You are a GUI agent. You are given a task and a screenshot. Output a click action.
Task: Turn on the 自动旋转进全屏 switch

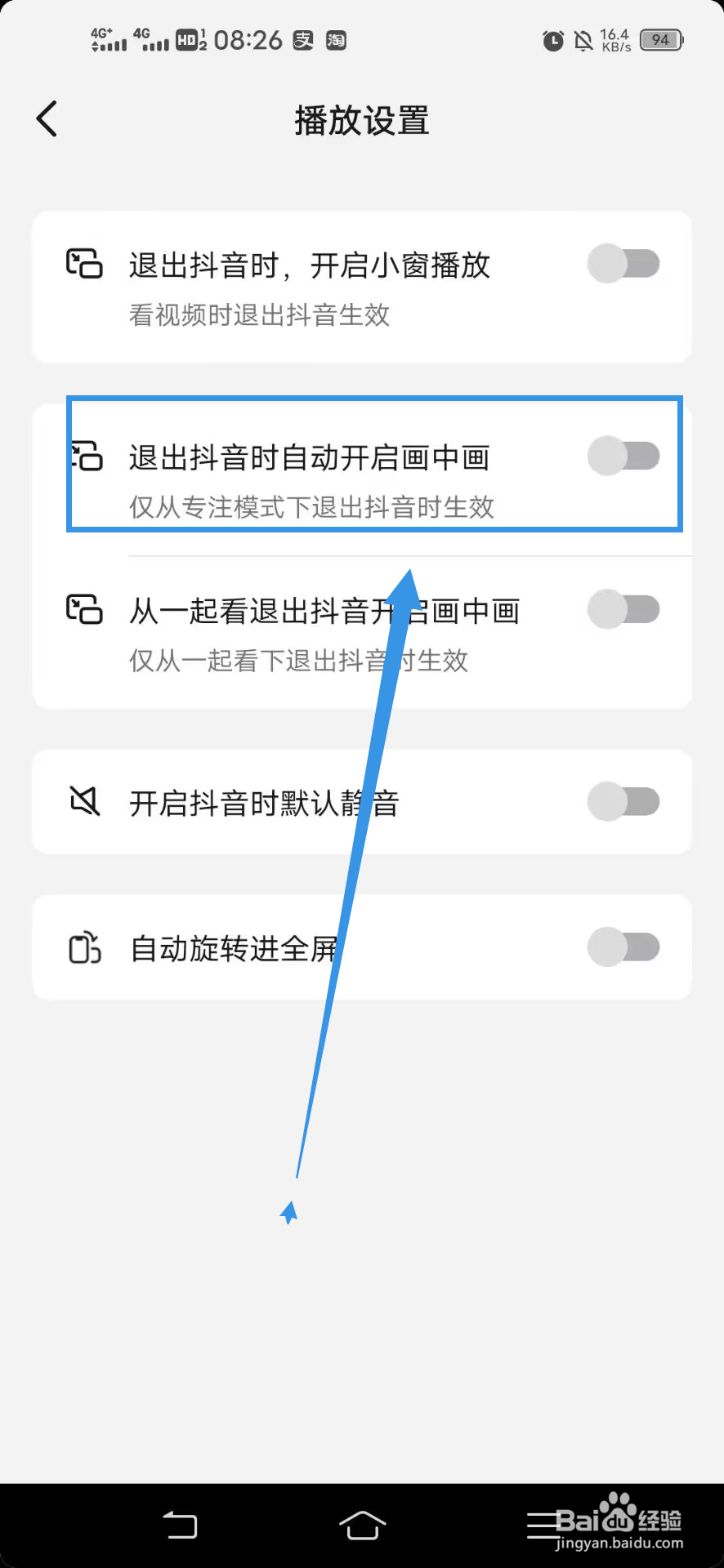point(624,947)
